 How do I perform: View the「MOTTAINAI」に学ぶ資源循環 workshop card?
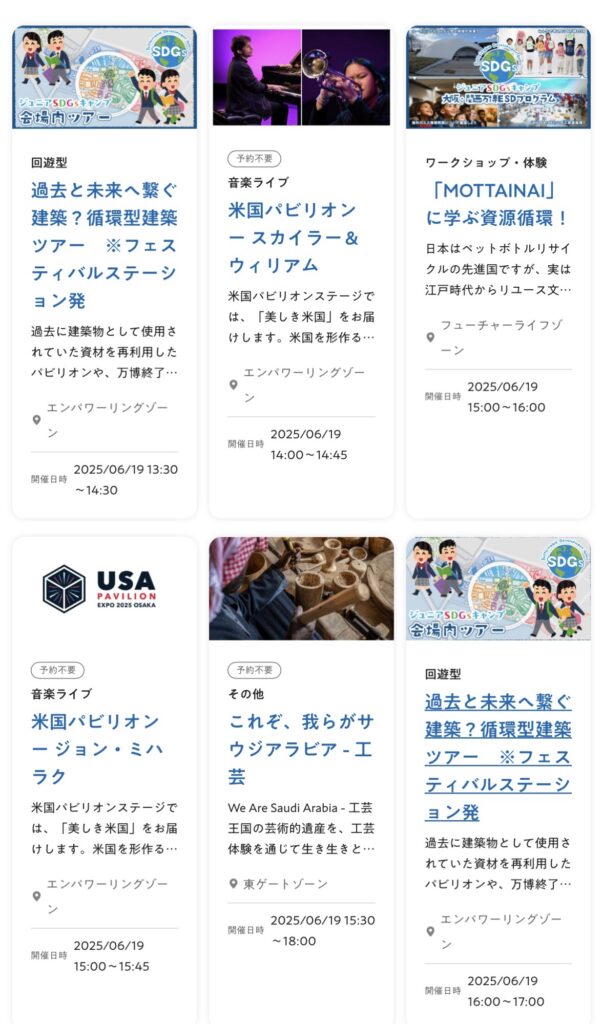497,203
